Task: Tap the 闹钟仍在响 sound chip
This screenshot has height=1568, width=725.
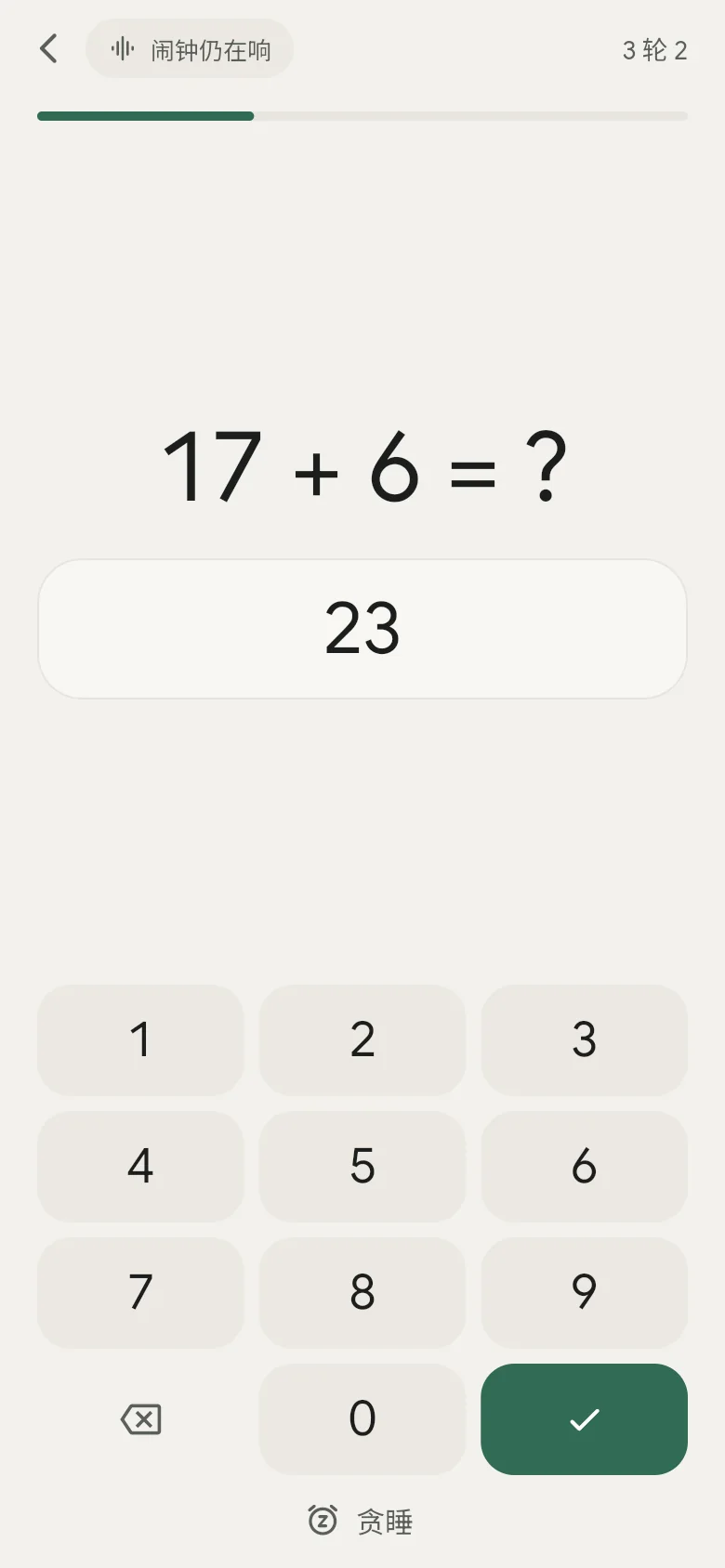Action: (x=190, y=48)
